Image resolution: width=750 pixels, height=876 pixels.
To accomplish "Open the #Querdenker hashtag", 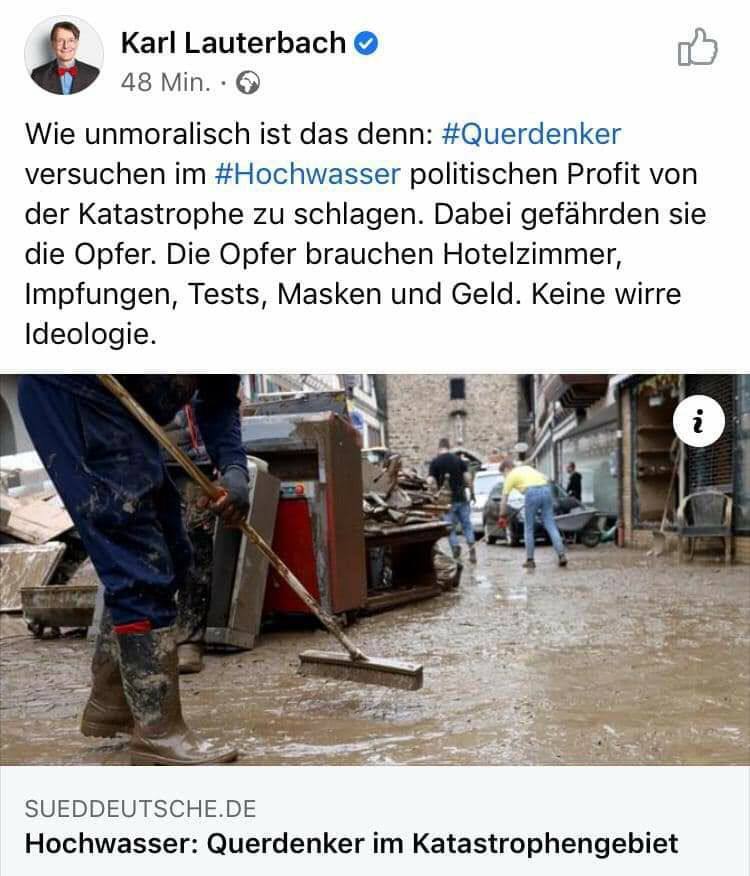I will [530, 134].
